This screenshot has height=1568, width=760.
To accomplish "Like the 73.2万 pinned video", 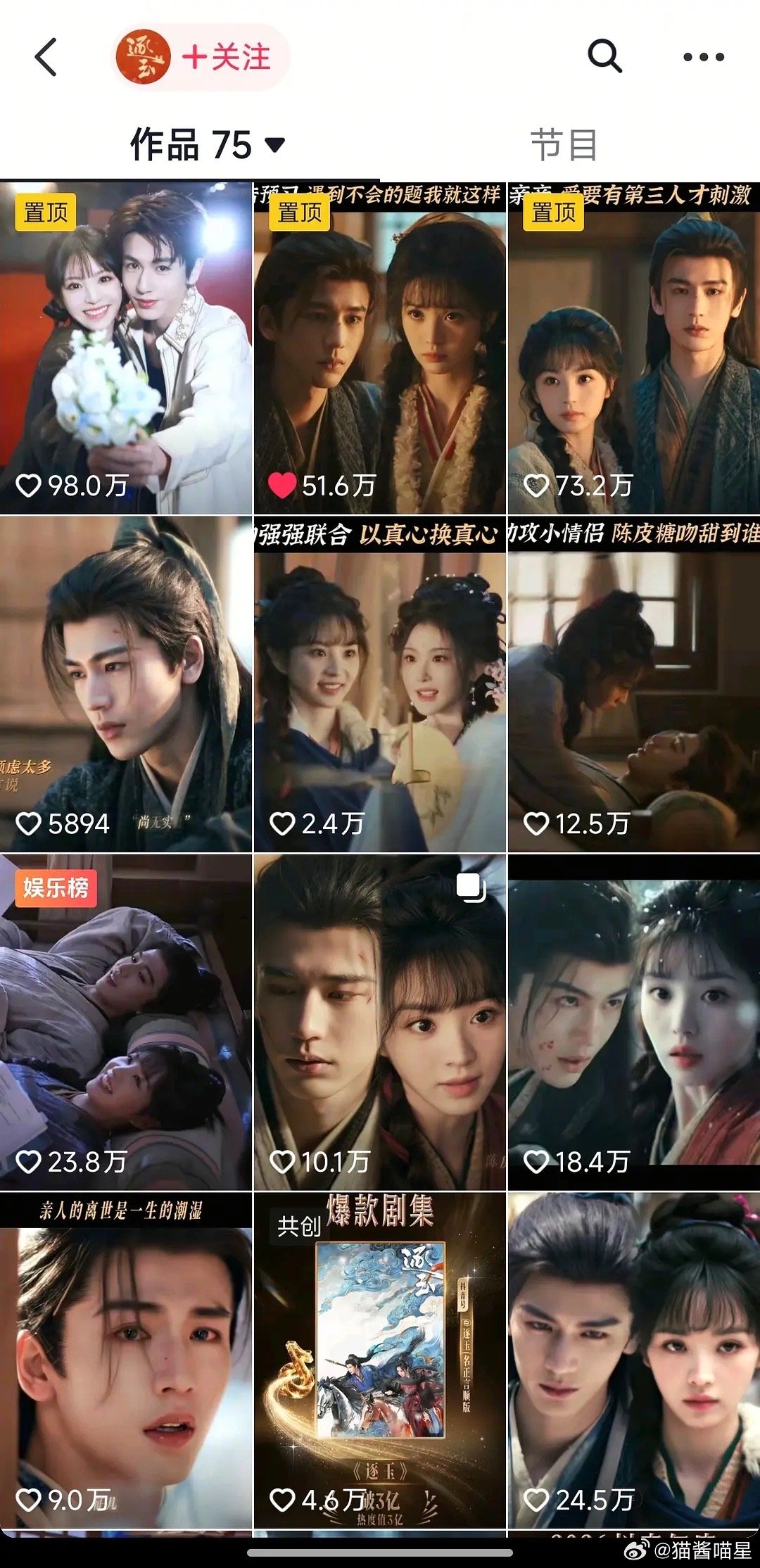I will click(x=538, y=486).
